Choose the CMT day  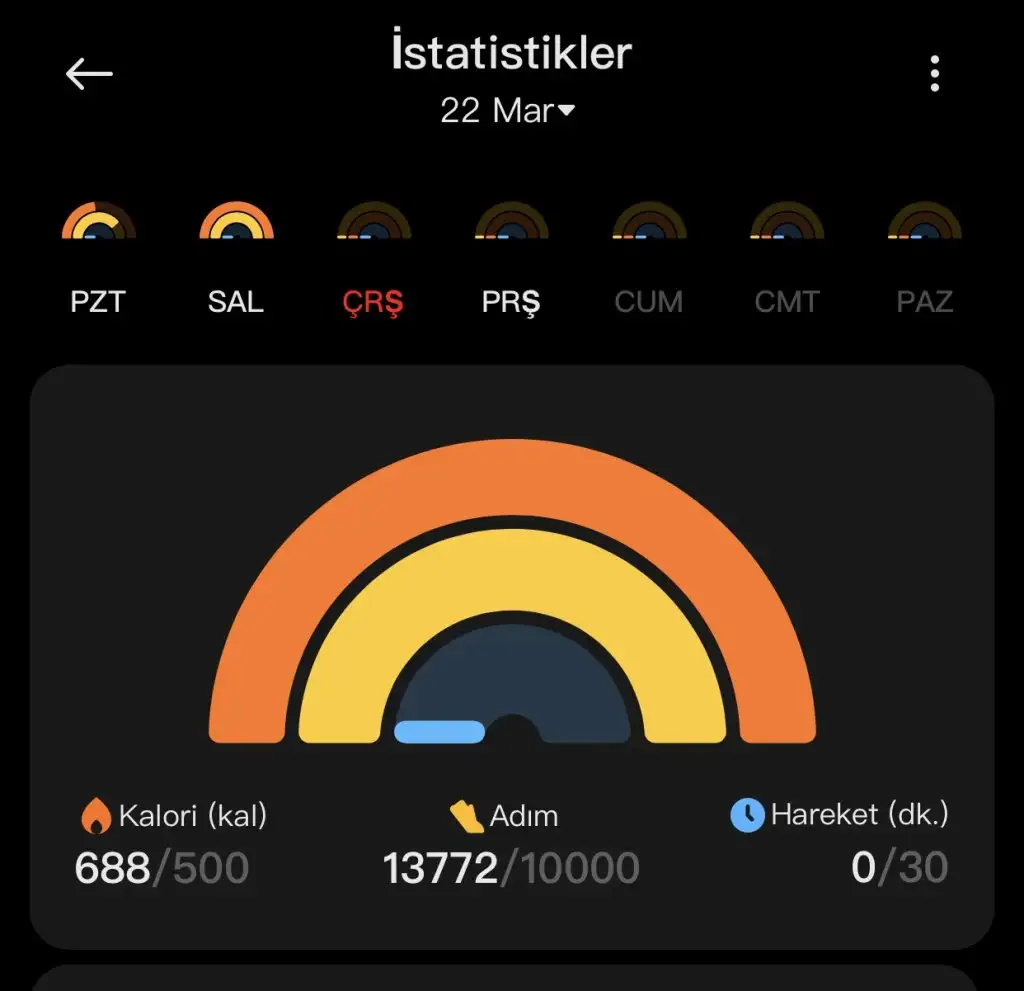click(787, 260)
